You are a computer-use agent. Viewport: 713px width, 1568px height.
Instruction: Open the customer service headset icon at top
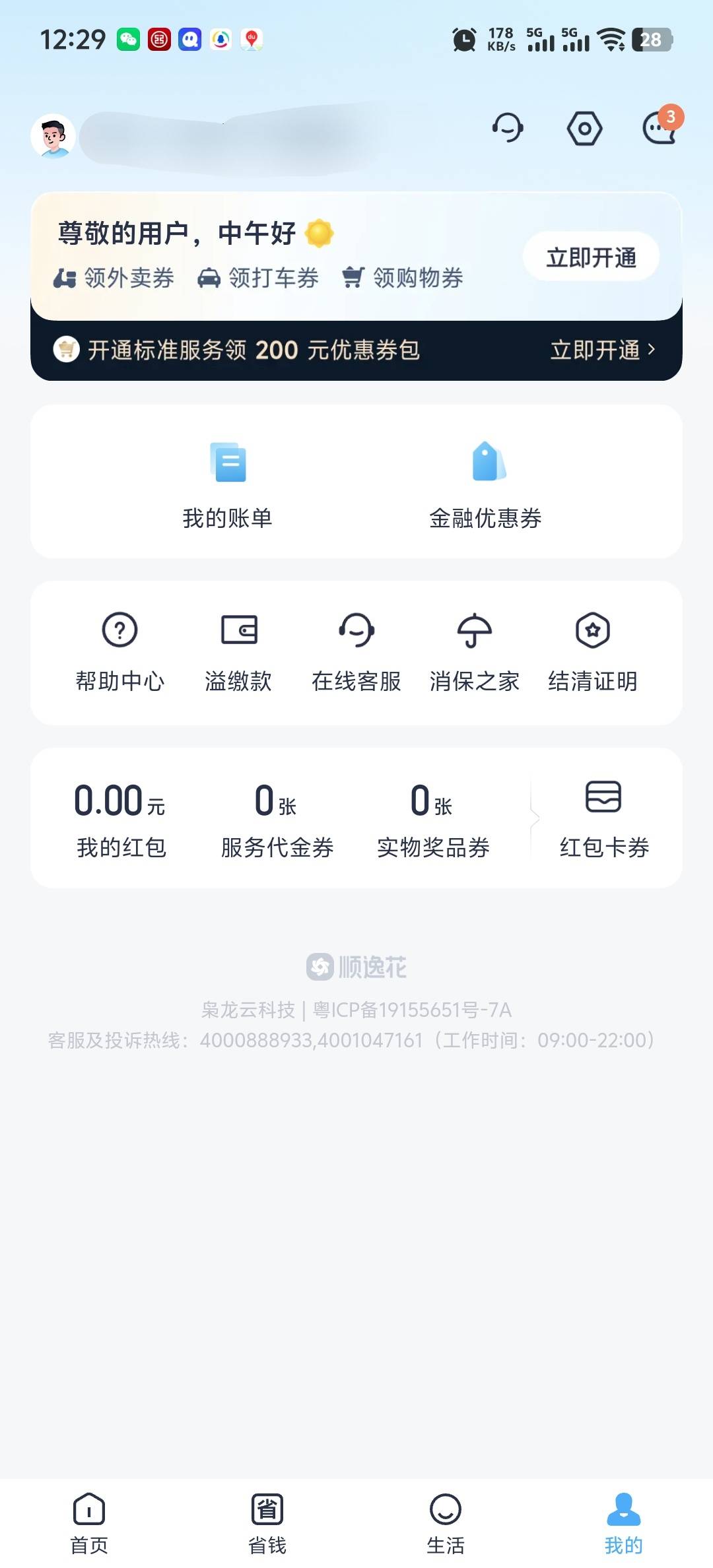508,128
